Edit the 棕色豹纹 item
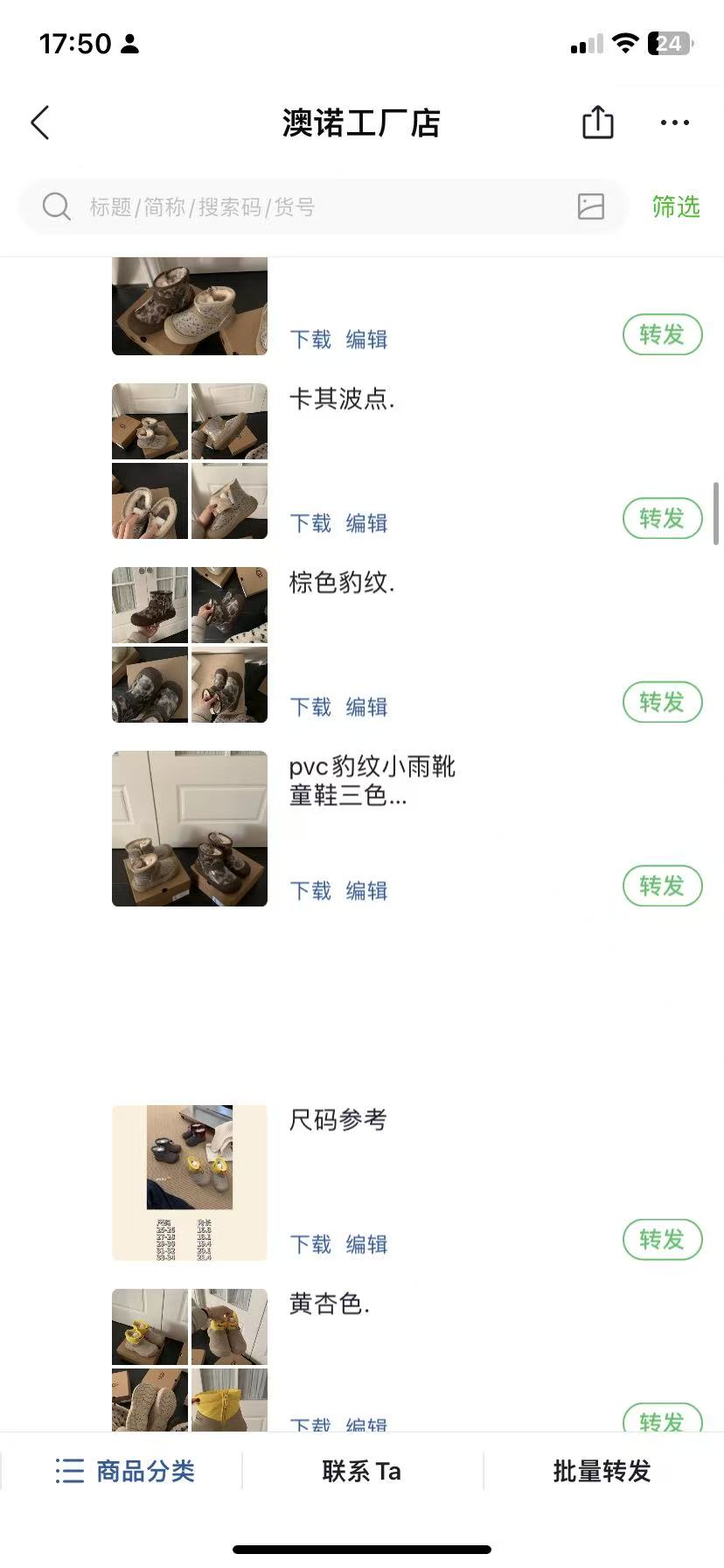The image size is (724, 1568). 366,707
